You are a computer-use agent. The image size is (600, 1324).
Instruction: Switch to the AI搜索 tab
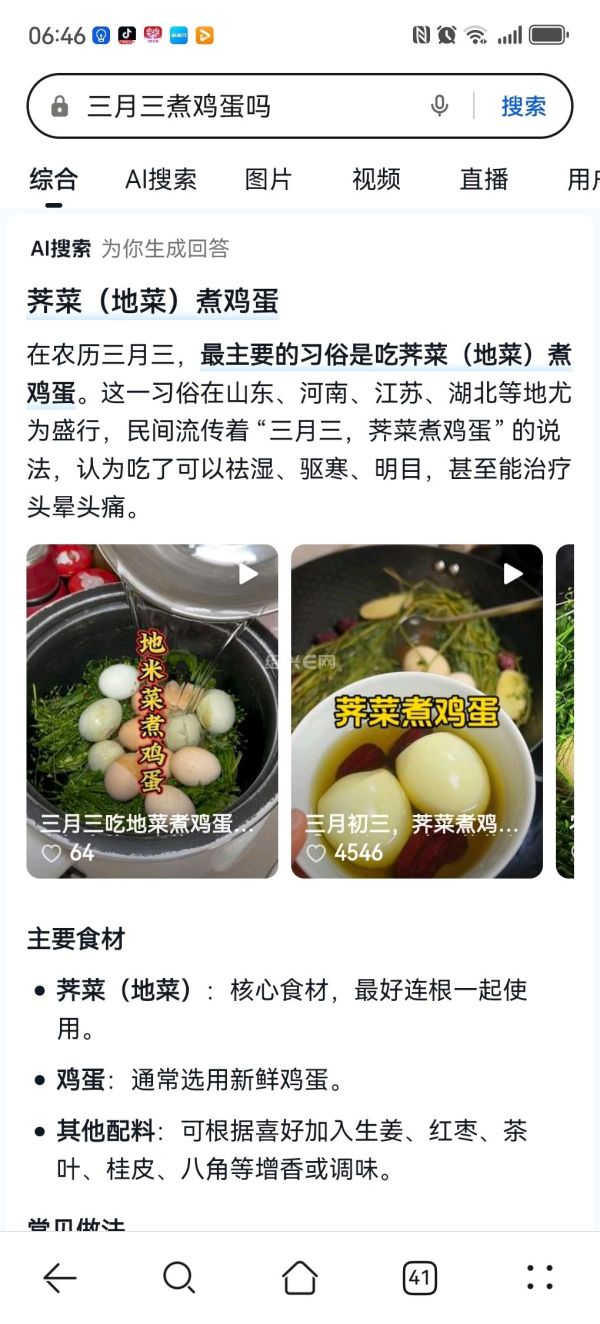click(161, 180)
